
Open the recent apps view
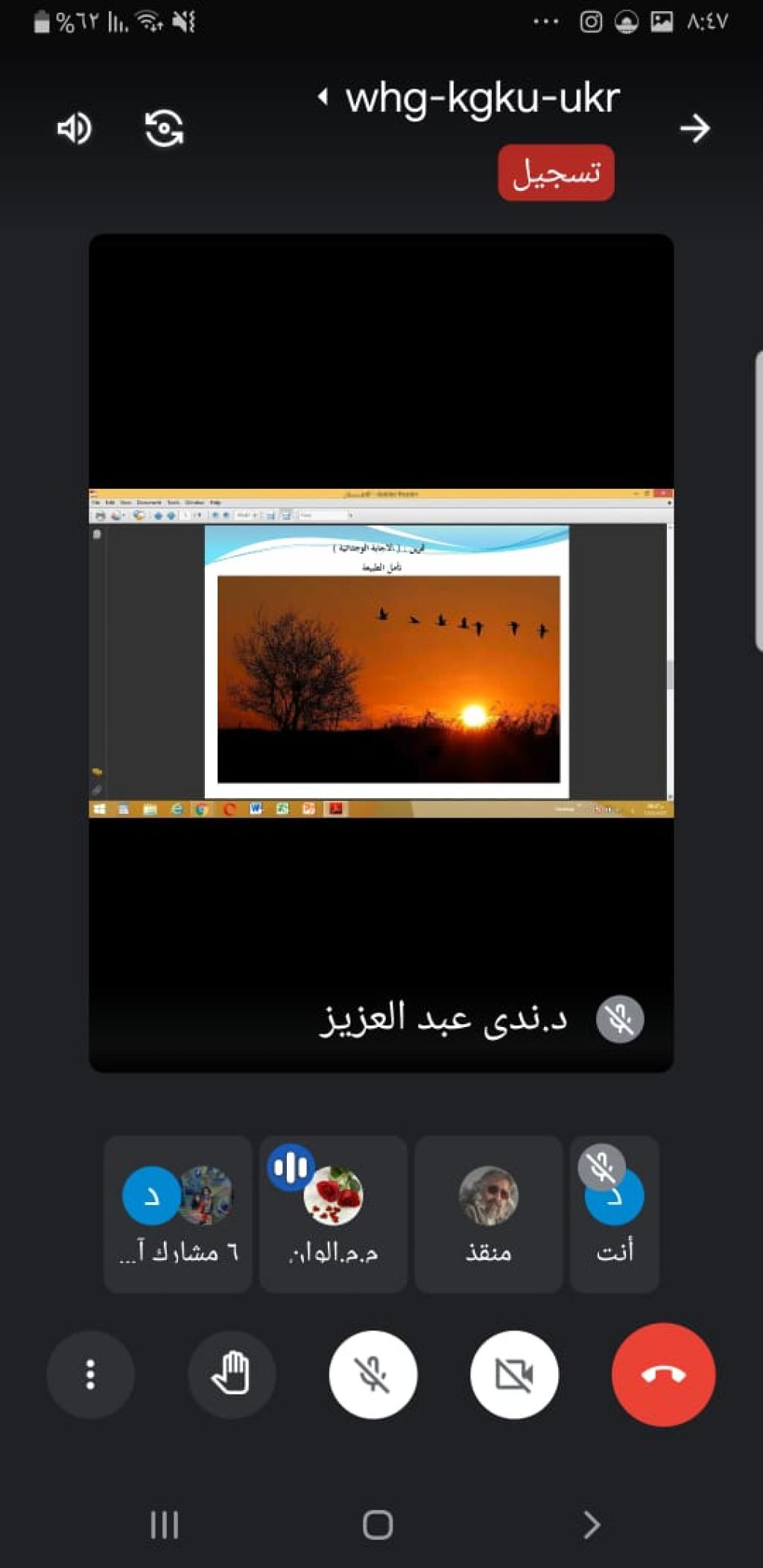pos(164,1525)
